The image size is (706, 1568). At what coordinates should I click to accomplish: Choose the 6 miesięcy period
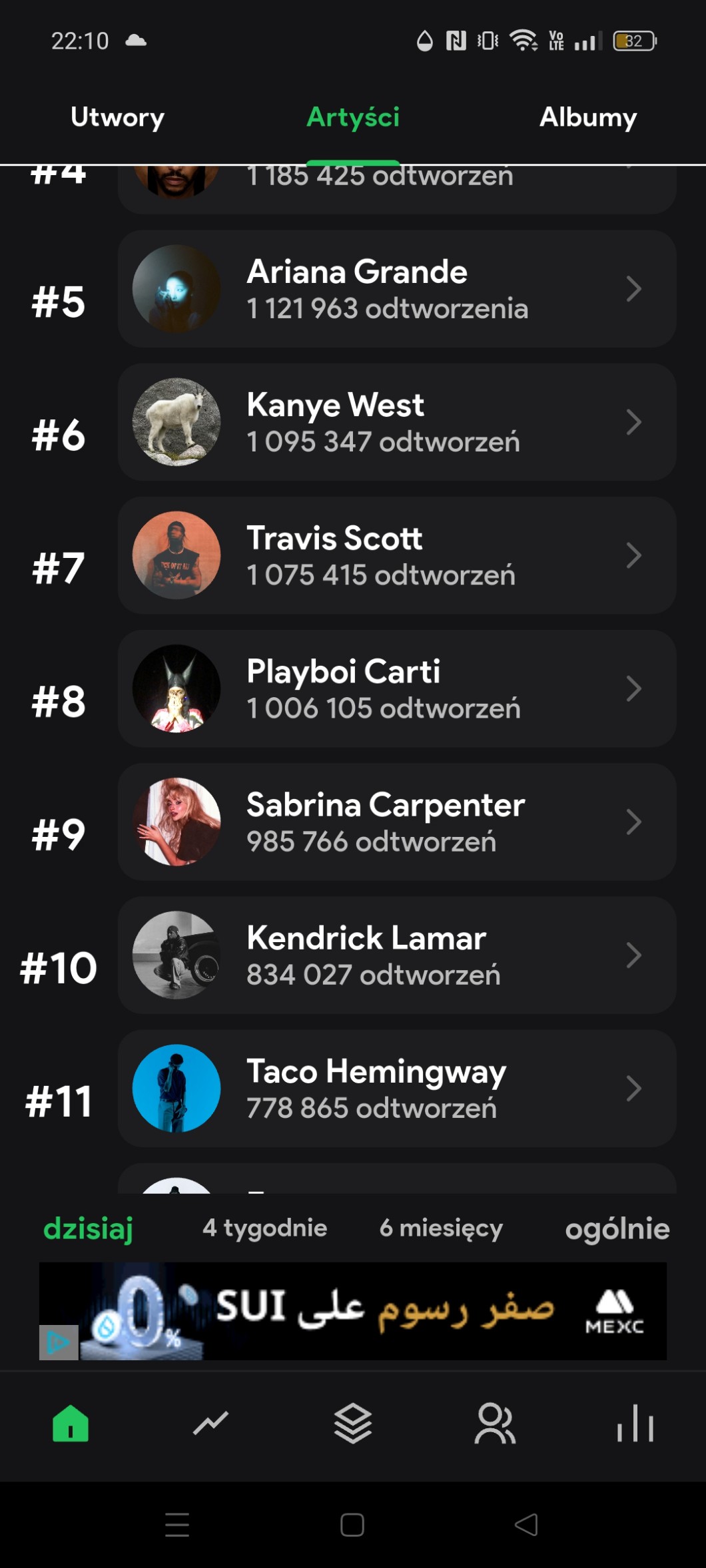[x=441, y=1228]
